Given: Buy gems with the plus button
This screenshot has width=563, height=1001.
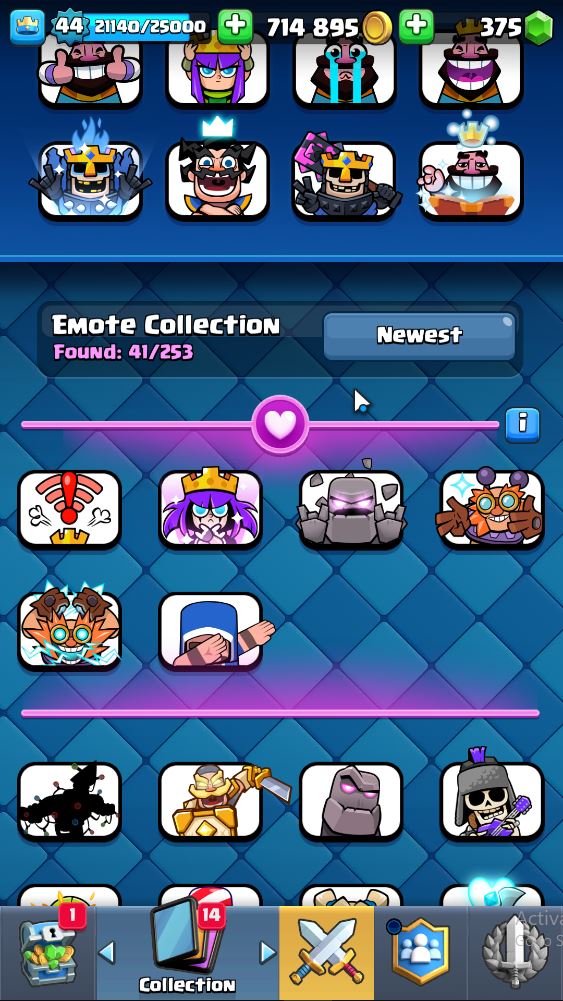Looking at the screenshot, I should pyautogui.click(x=416, y=26).
